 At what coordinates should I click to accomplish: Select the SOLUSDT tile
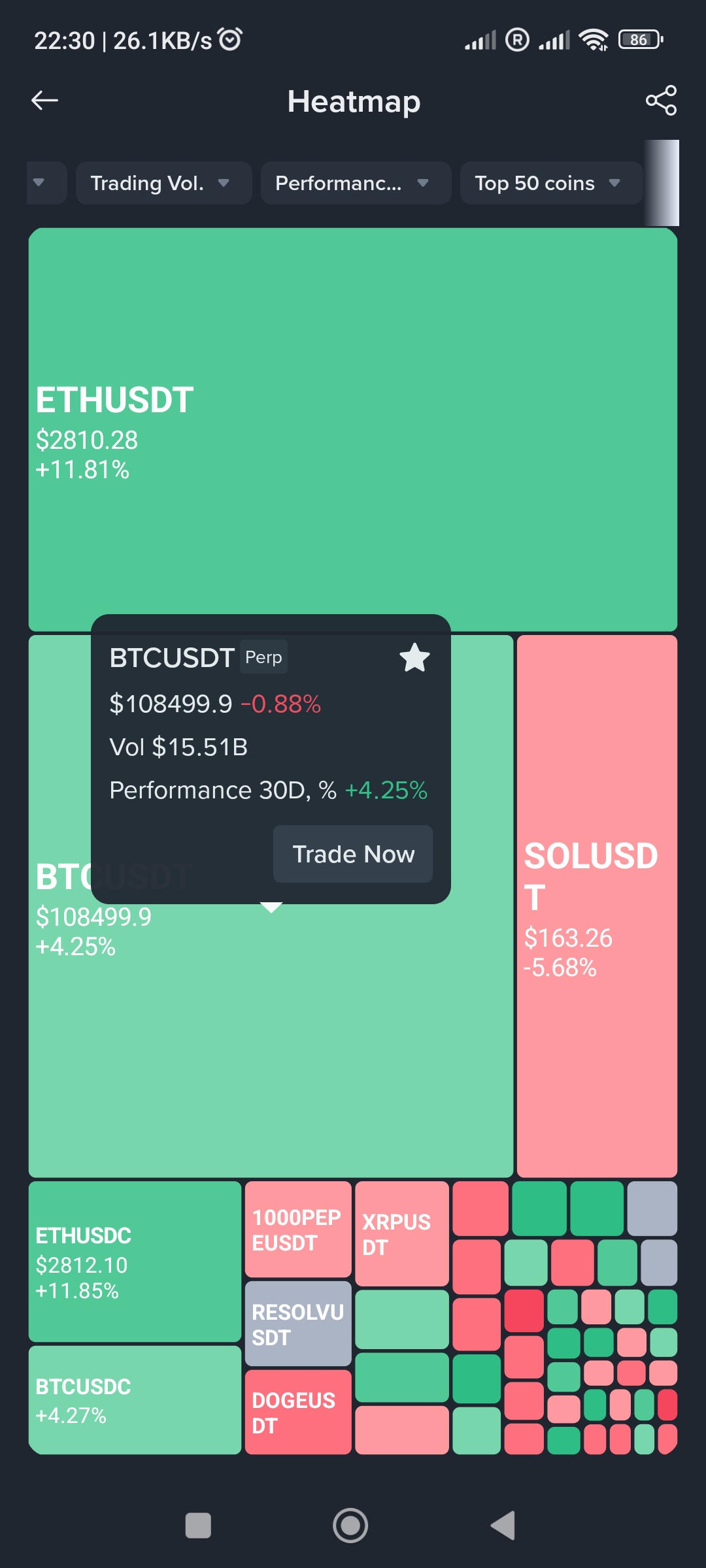597,906
